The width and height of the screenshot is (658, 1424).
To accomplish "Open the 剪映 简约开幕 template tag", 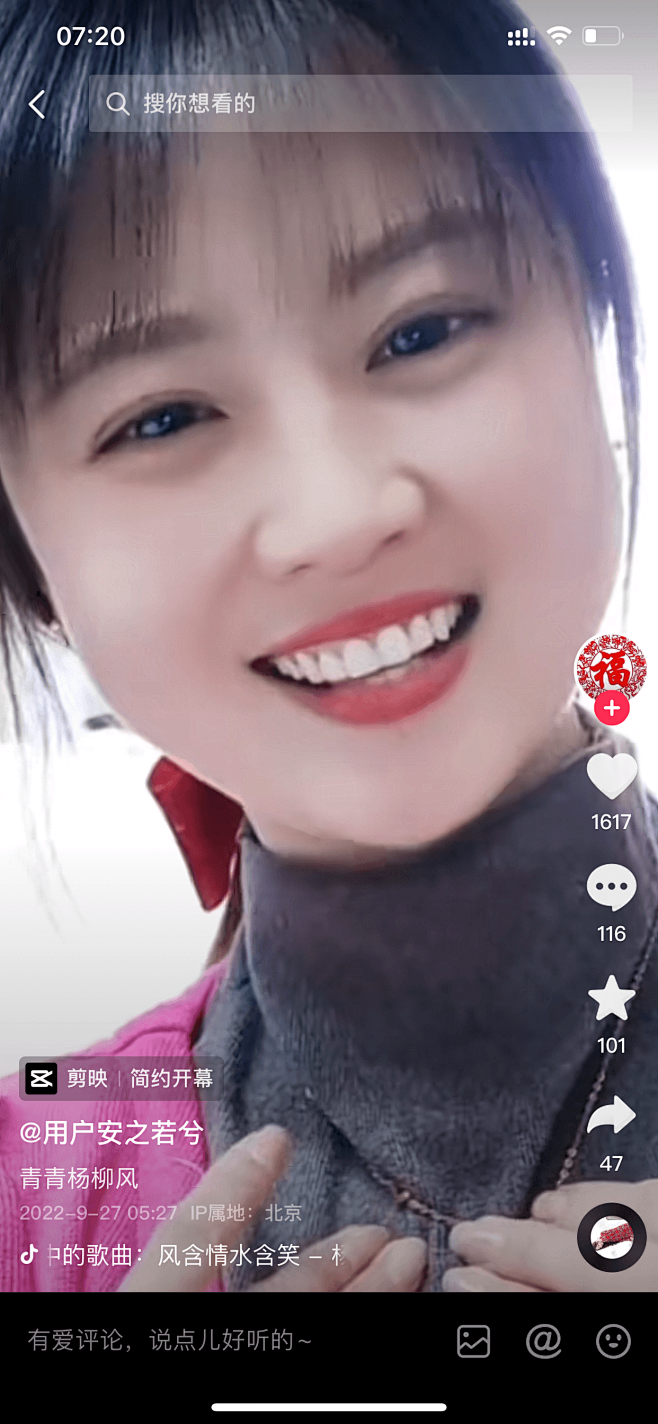I will (x=120, y=1079).
